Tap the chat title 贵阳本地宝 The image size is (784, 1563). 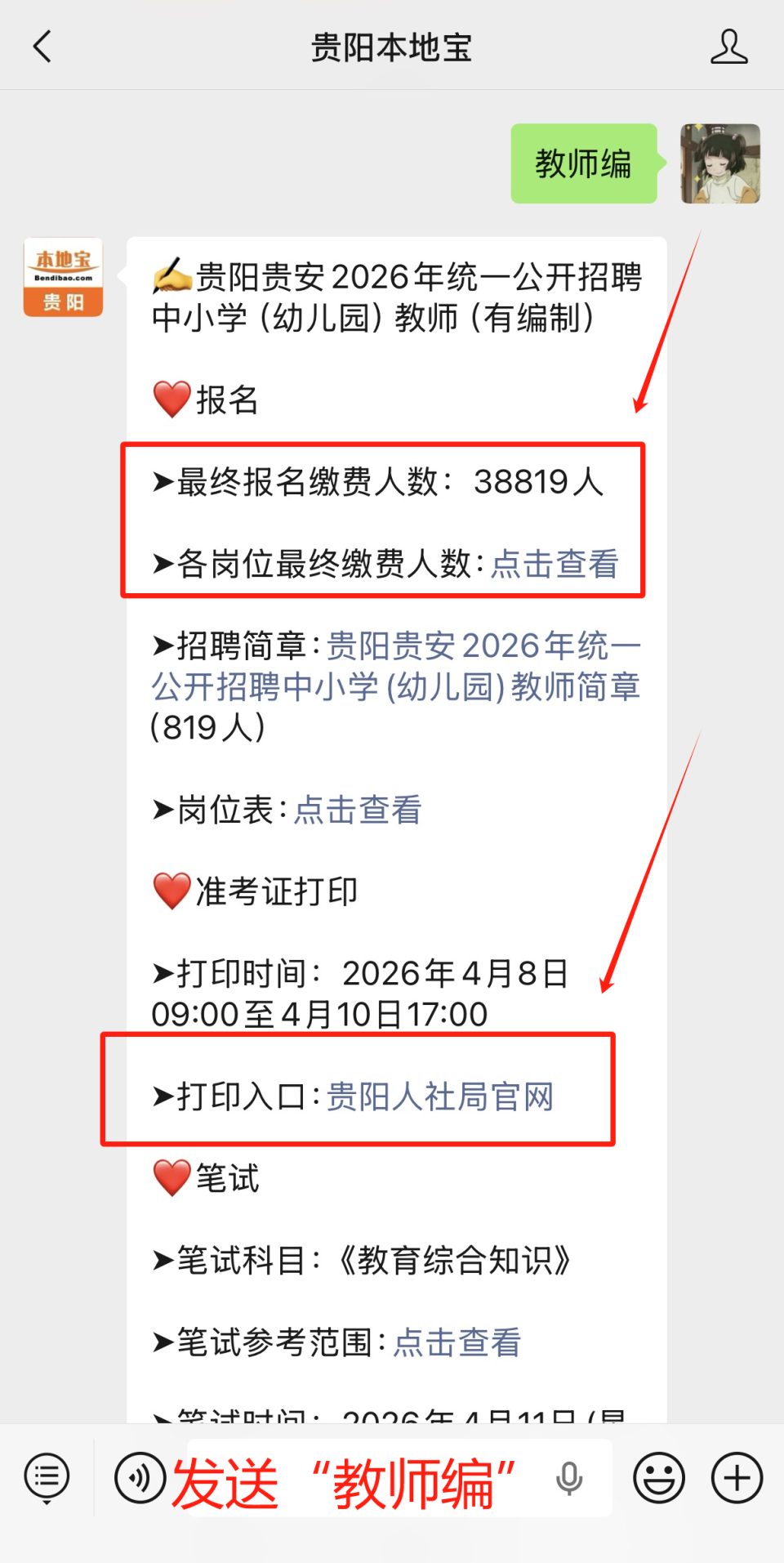[x=392, y=47]
